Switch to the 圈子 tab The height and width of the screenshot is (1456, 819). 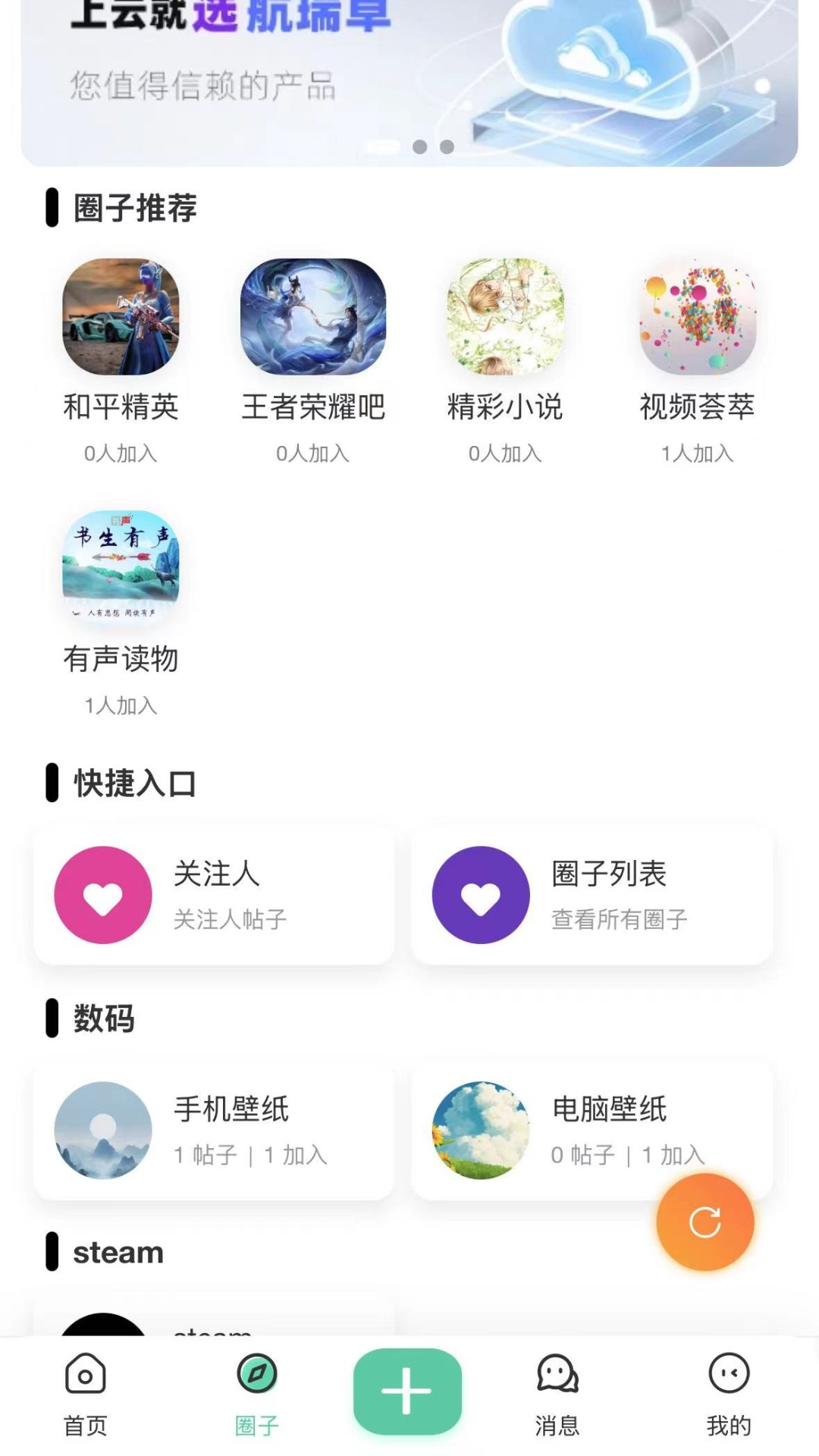pyautogui.click(x=257, y=1394)
